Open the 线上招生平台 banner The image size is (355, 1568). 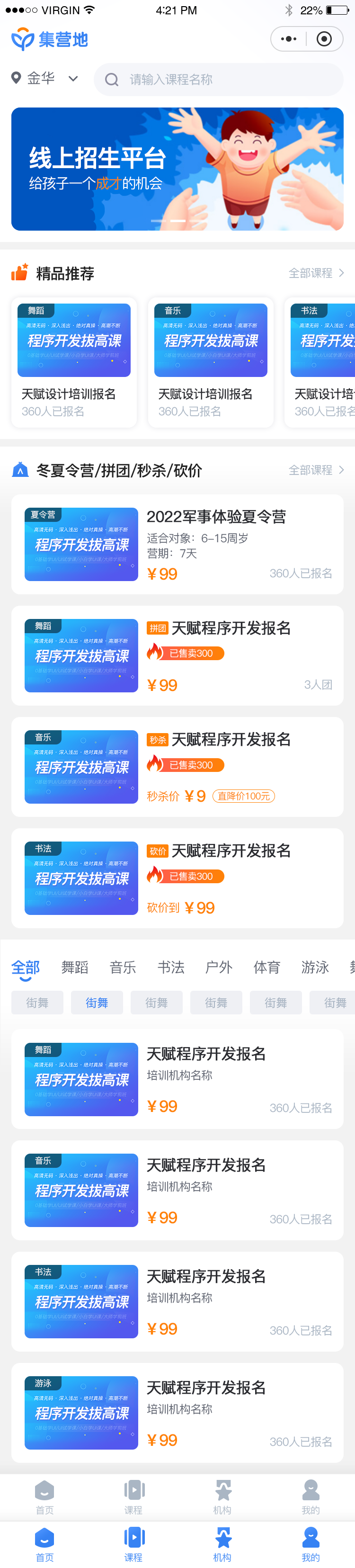pos(177,169)
